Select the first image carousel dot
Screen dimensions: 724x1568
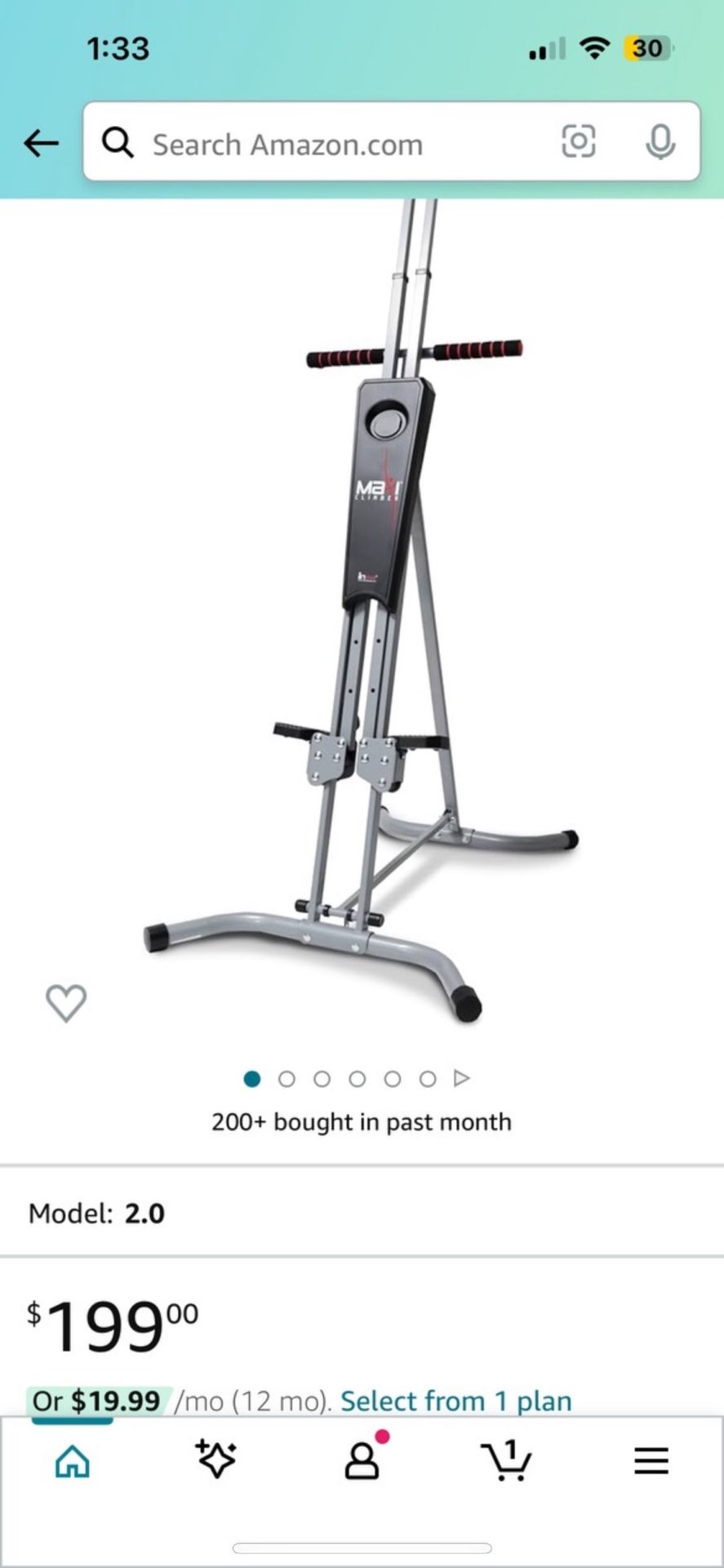(x=253, y=1079)
